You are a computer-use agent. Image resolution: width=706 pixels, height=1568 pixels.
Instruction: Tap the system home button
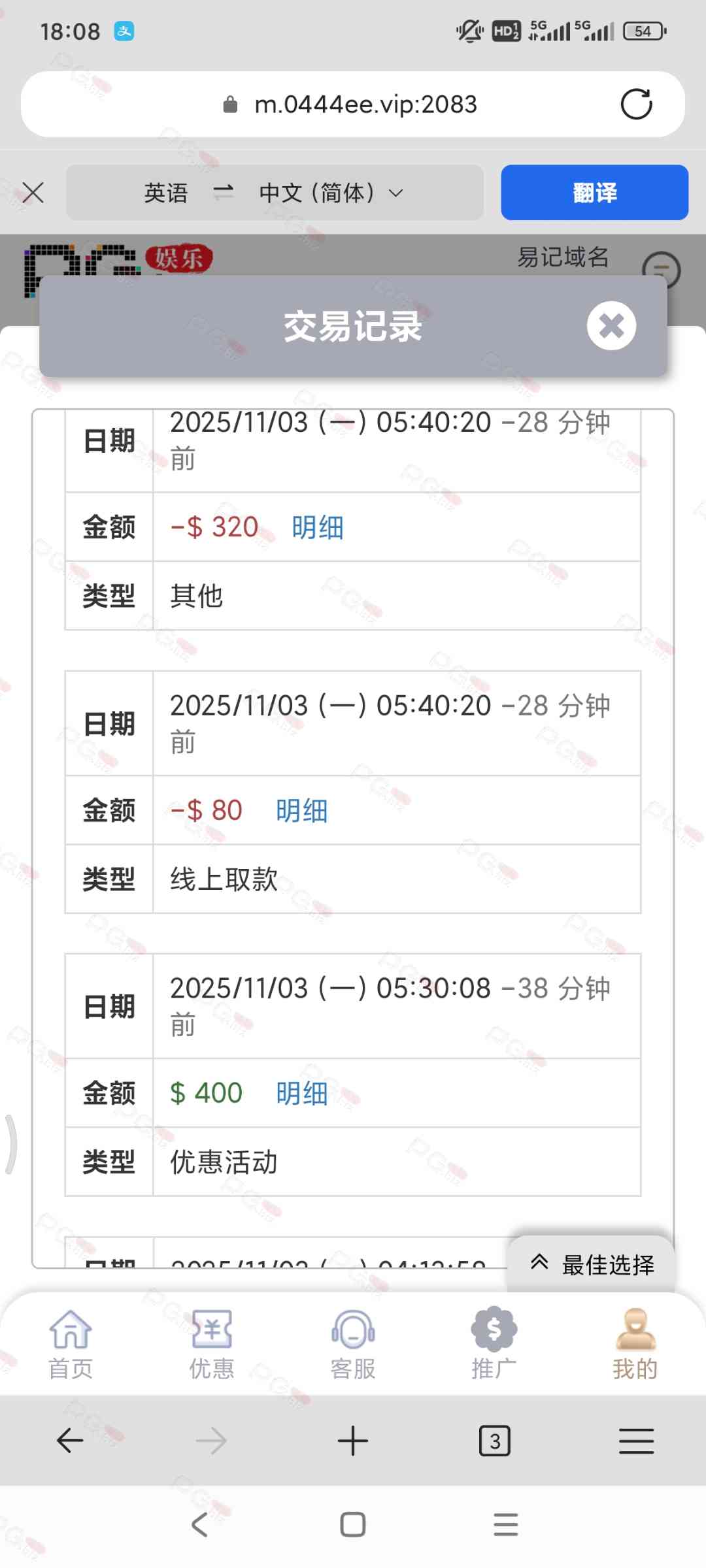coord(353,1525)
